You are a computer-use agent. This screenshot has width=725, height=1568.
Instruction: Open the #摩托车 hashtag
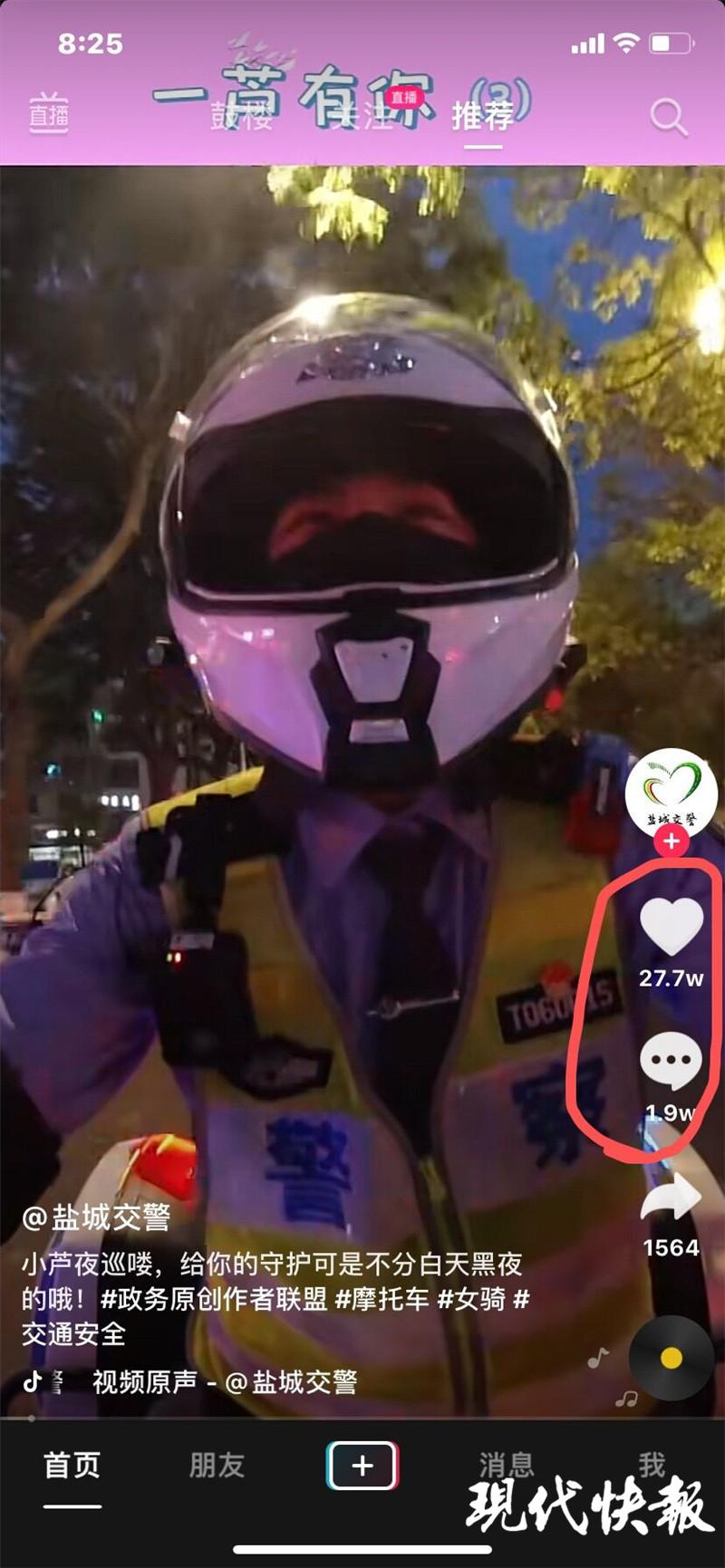pyautogui.click(x=382, y=1299)
